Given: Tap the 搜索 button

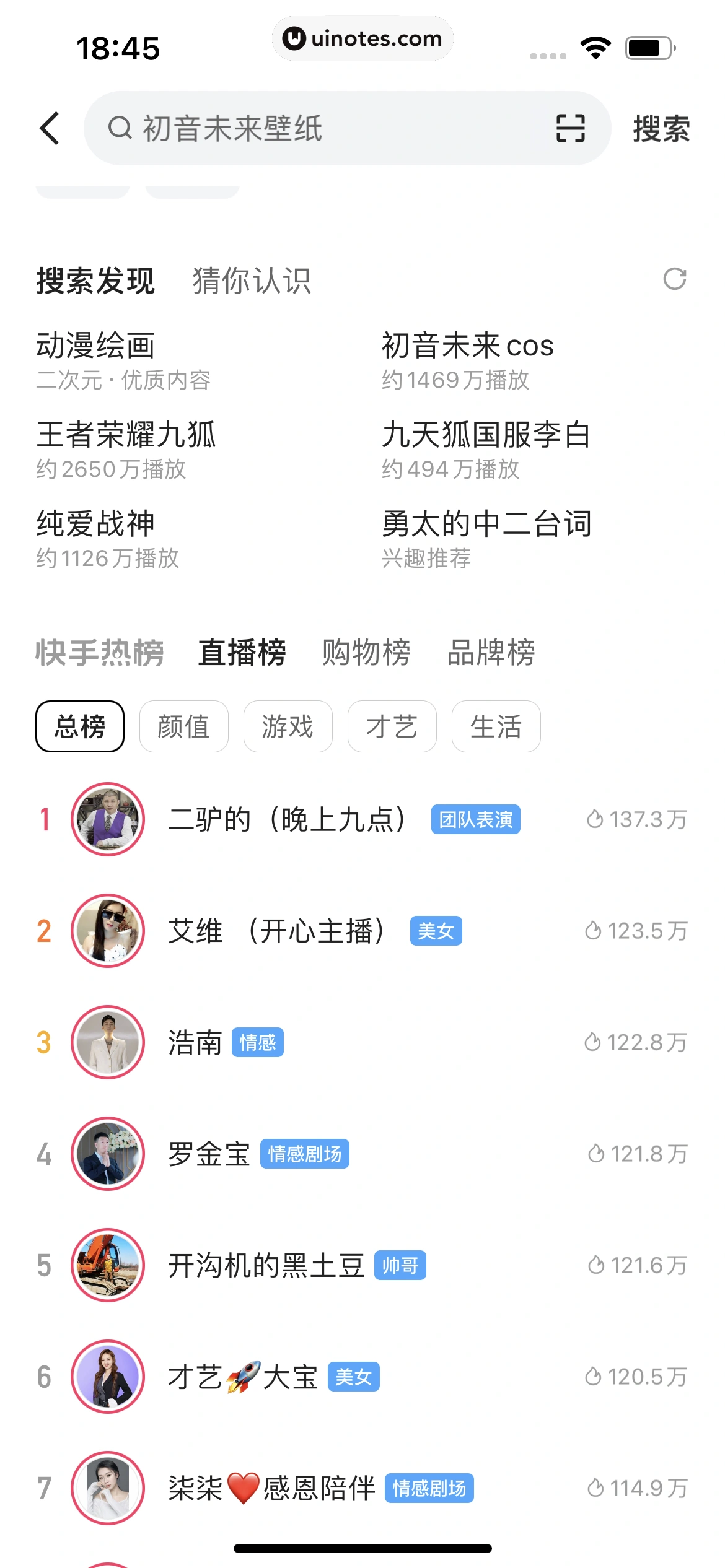Looking at the screenshot, I should (x=661, y=129).
